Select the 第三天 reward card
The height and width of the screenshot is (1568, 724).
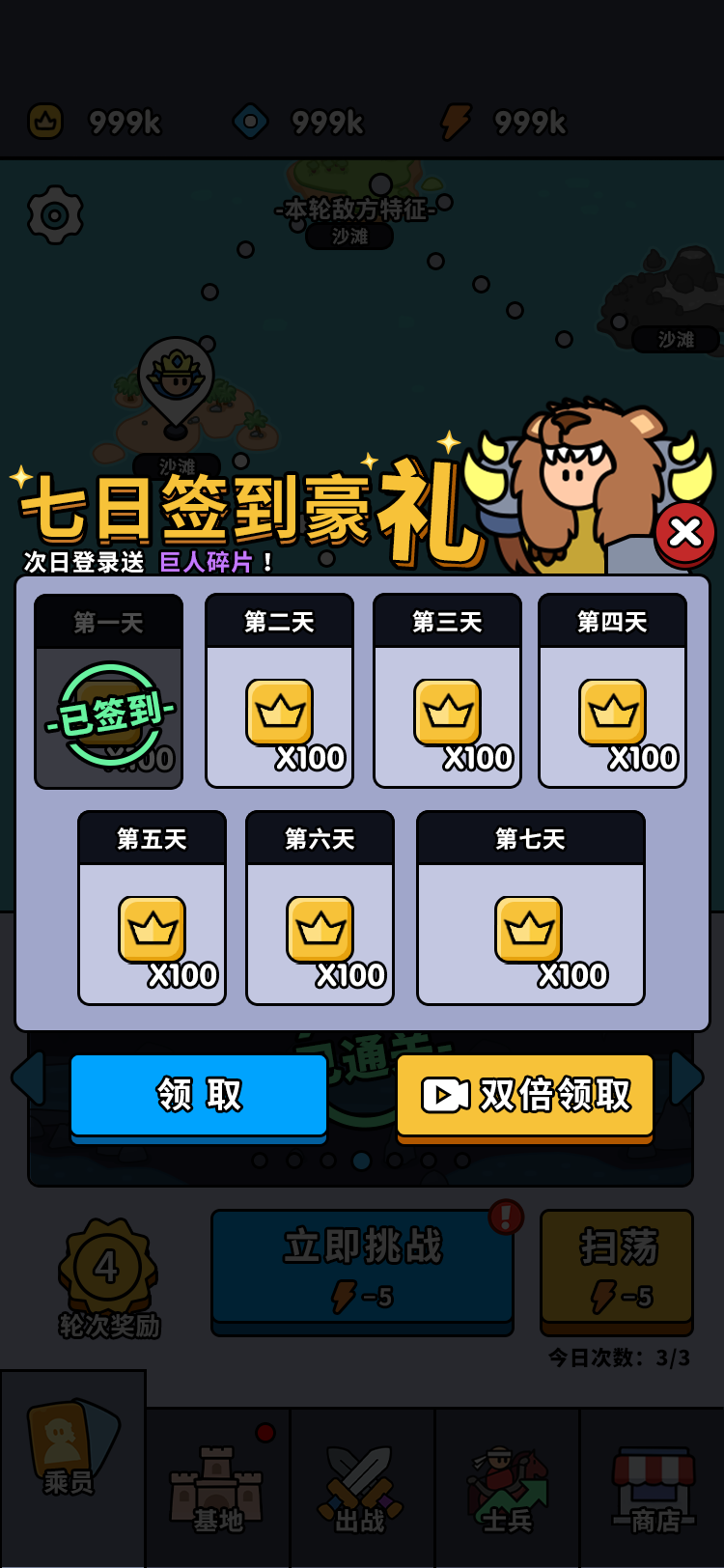pos(447,691)
